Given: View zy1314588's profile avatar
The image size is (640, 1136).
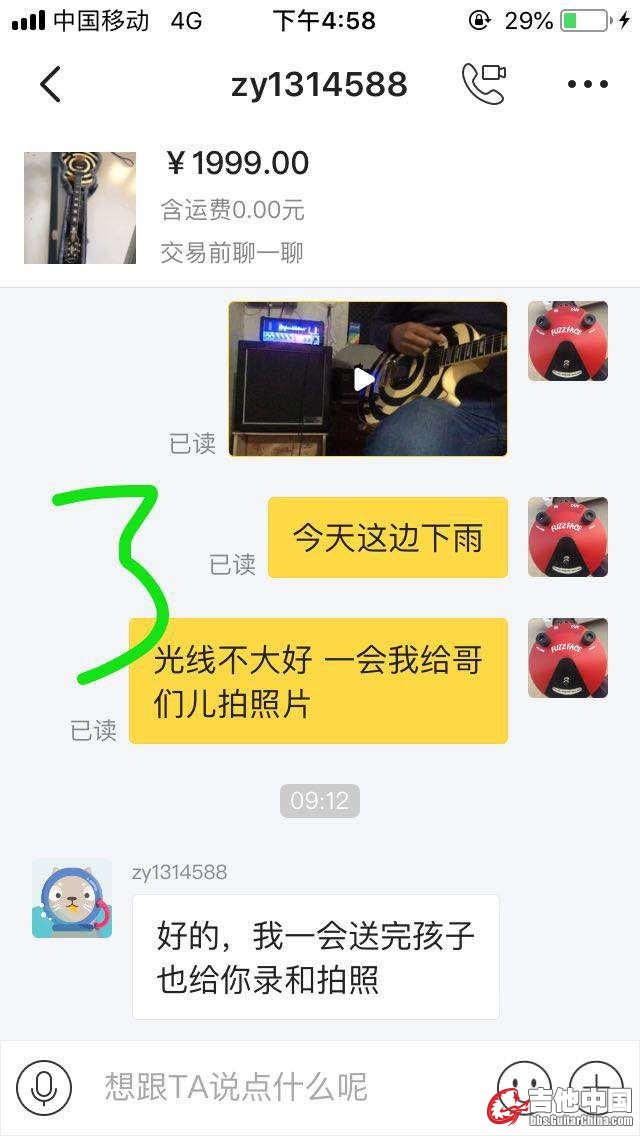Looking at the screenshot, I should [x=72, y=898].
